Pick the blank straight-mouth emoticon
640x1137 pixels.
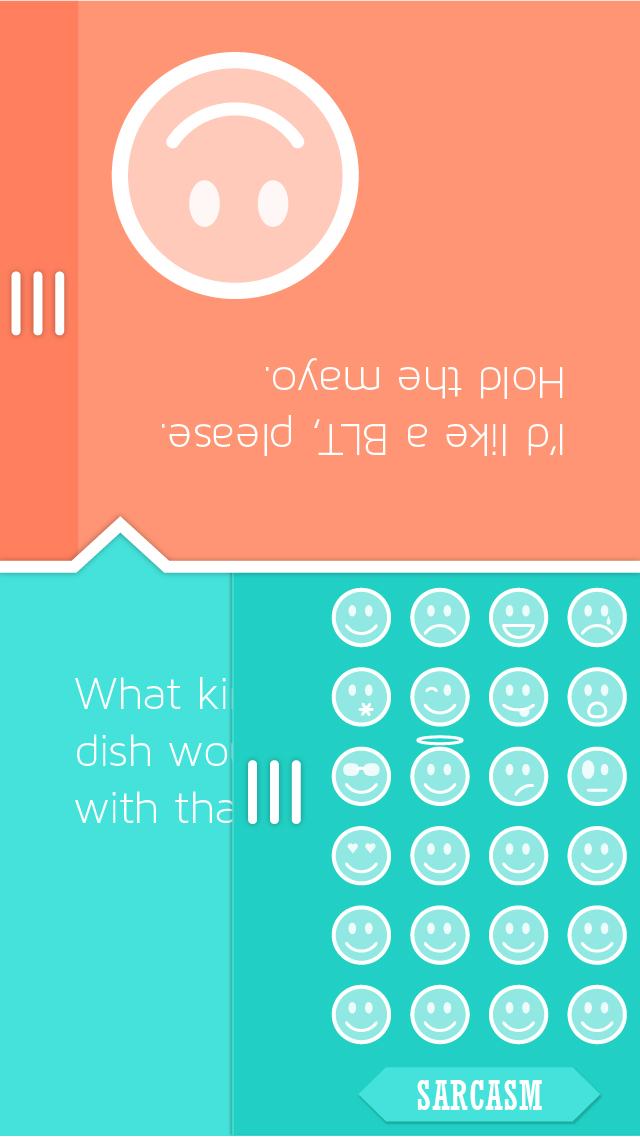597,776
